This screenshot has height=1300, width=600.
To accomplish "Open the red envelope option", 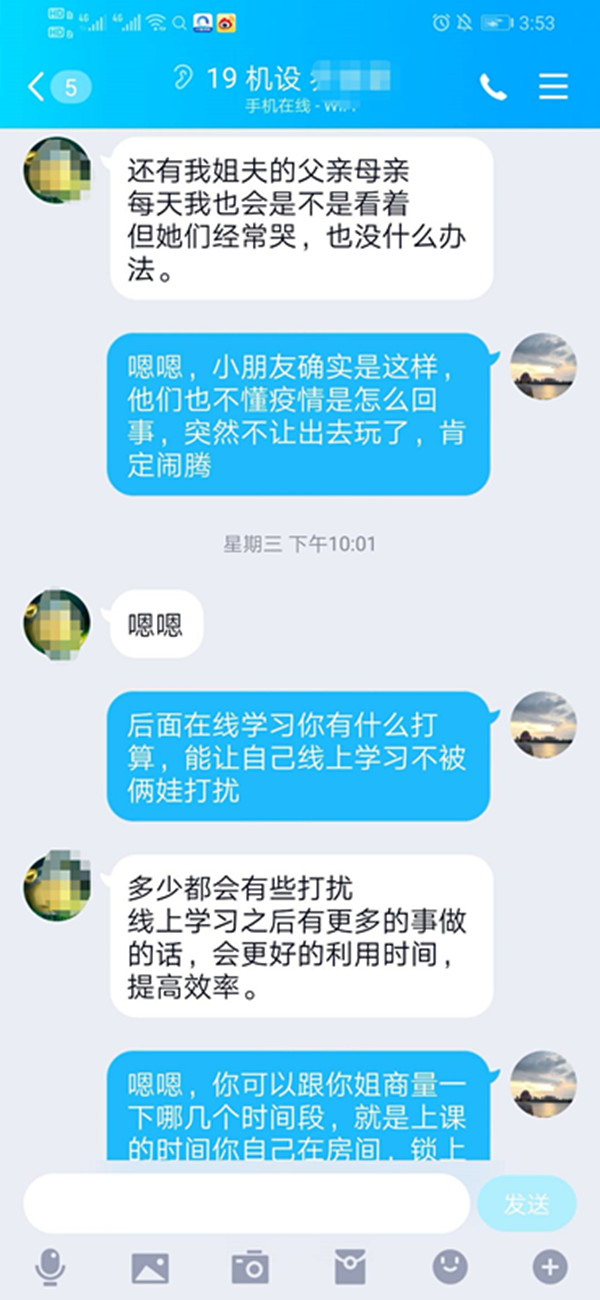I will click(x=350, y=1267).
